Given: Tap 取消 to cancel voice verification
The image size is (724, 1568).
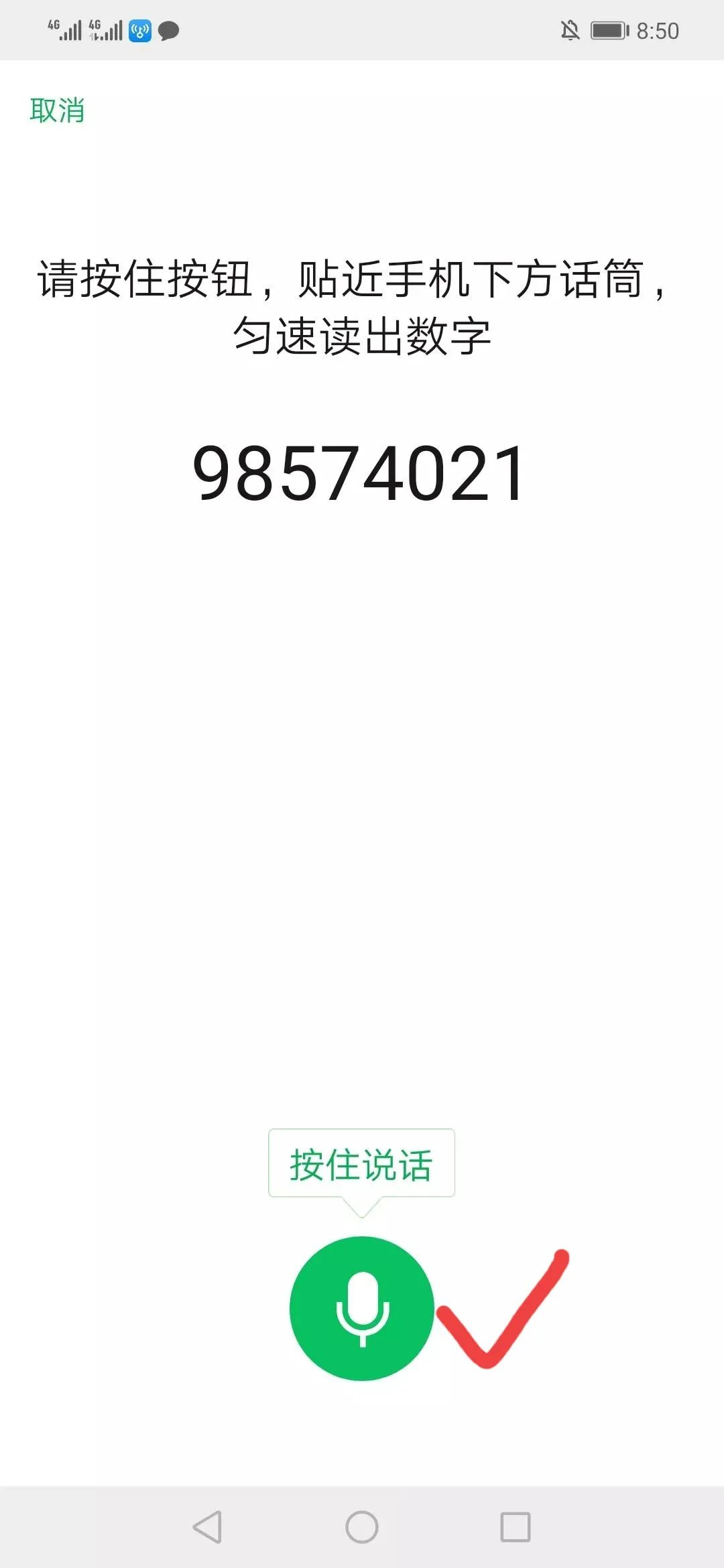Looking at the screenshot, I should point(57,111).
